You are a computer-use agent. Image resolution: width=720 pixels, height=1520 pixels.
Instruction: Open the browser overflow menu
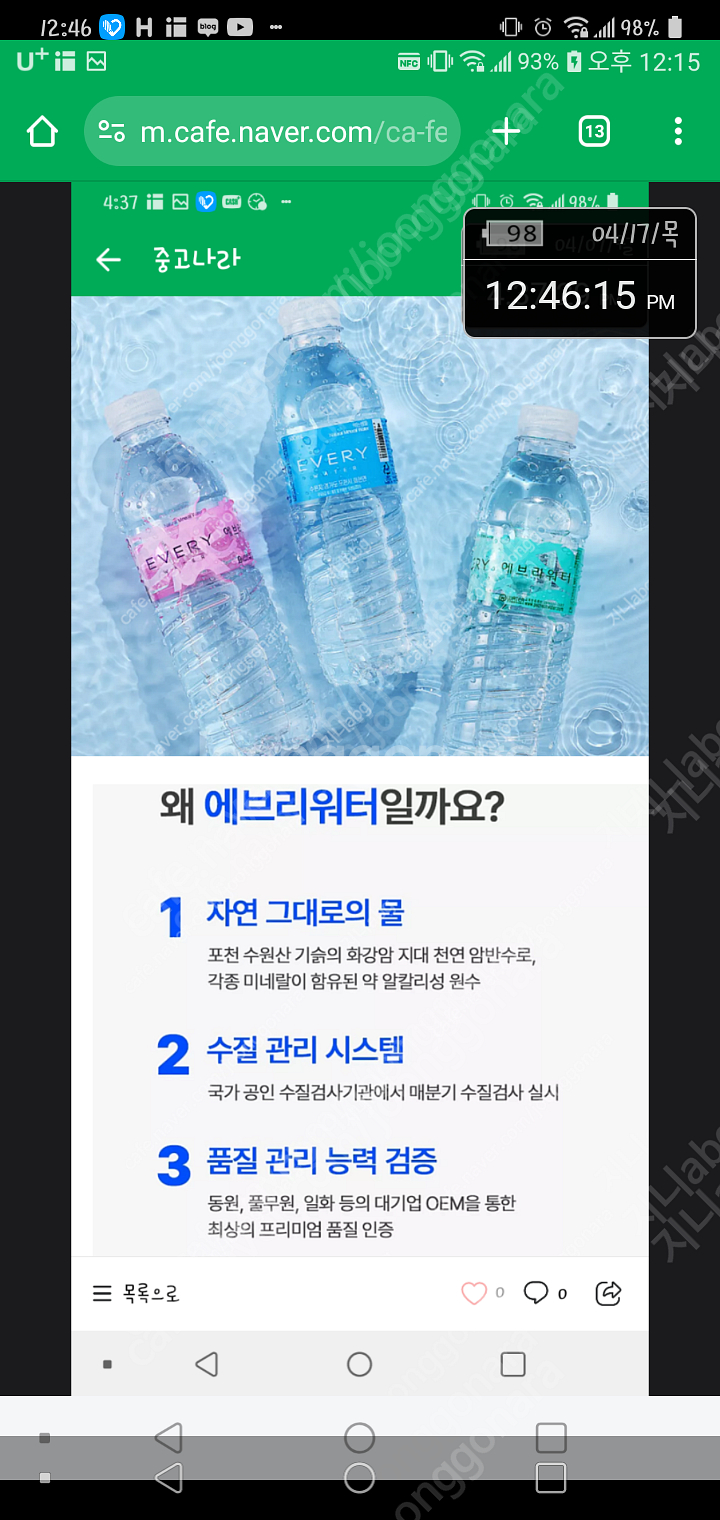point(678,131)
